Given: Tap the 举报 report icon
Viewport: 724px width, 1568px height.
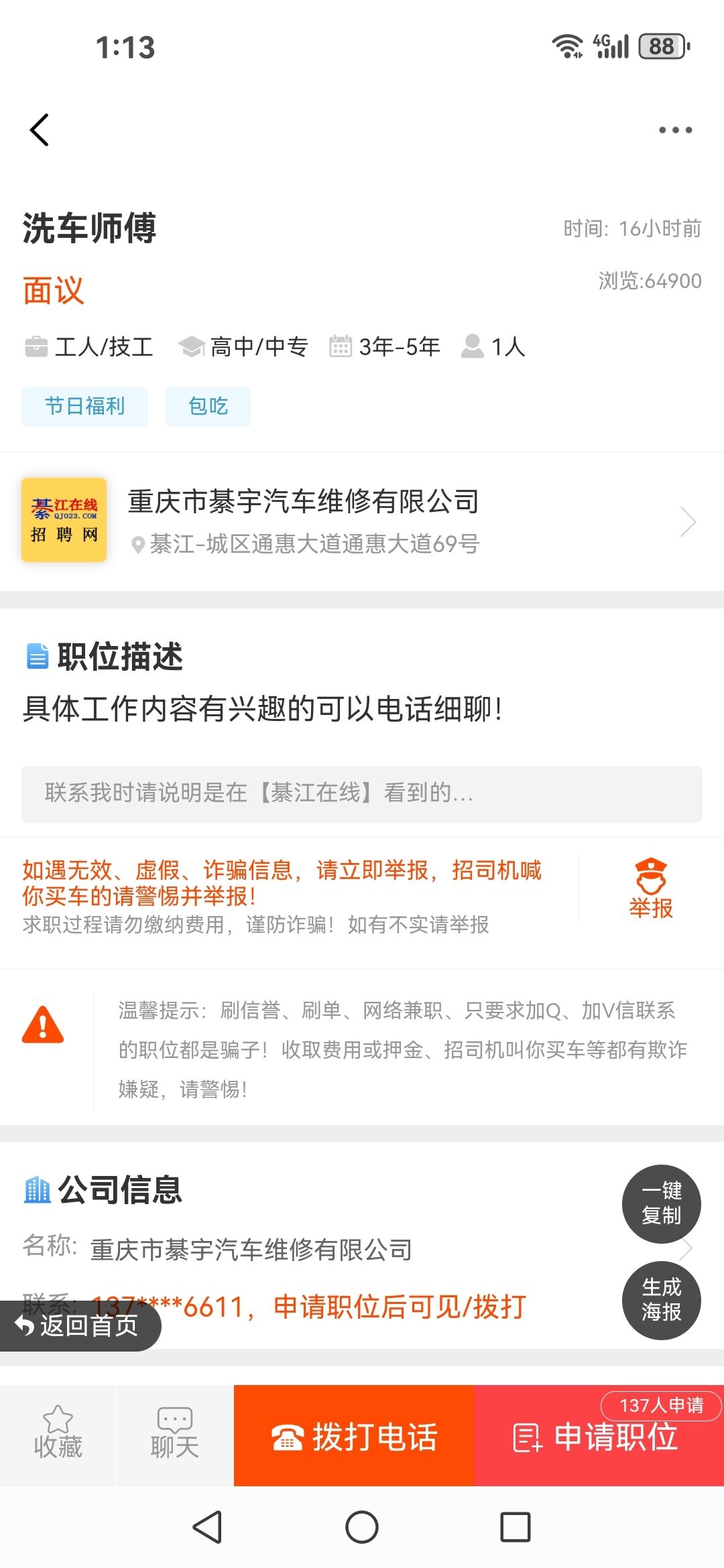Looking at the screenshot, I should coord(650,889).
